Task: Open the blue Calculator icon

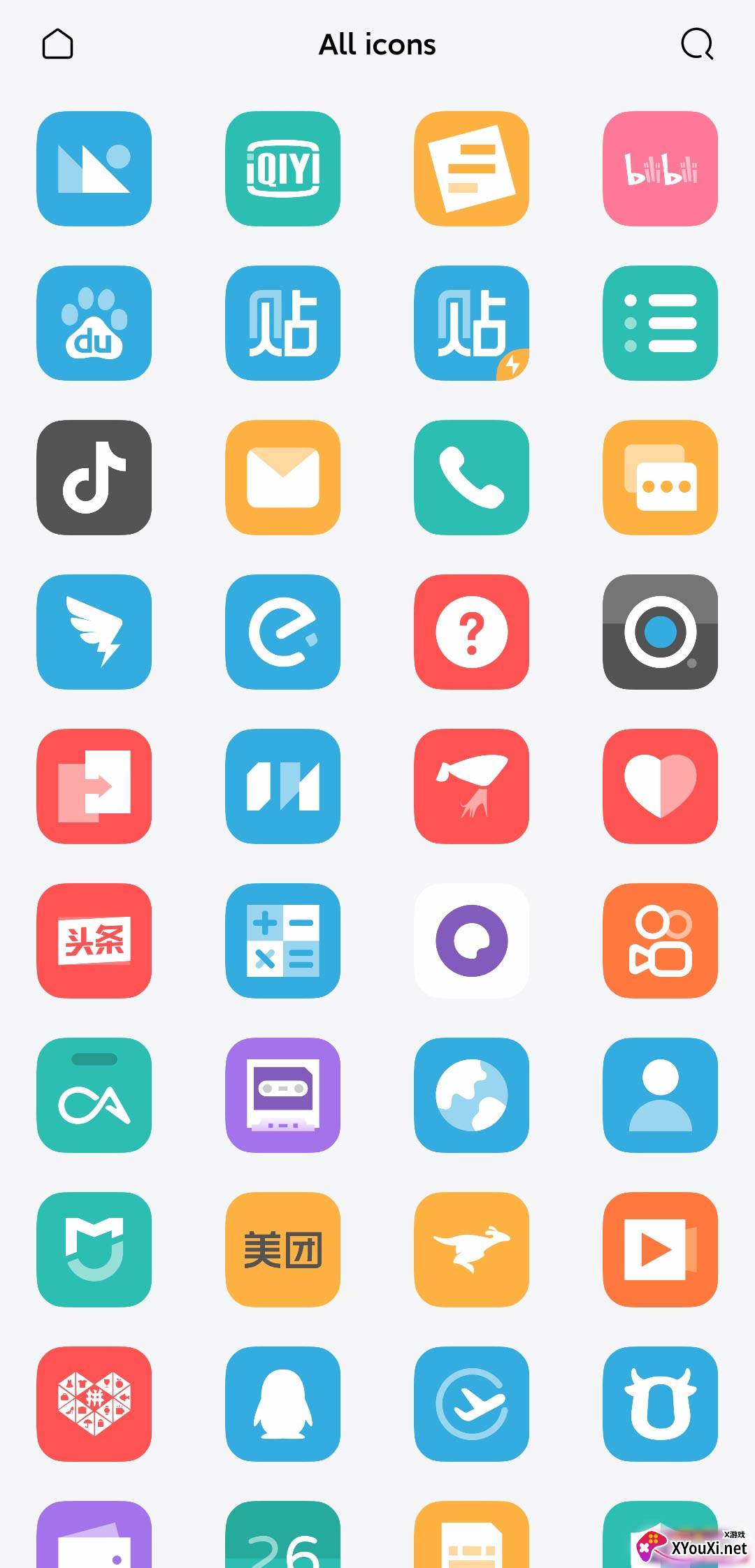Action: [x=282, y=940]
